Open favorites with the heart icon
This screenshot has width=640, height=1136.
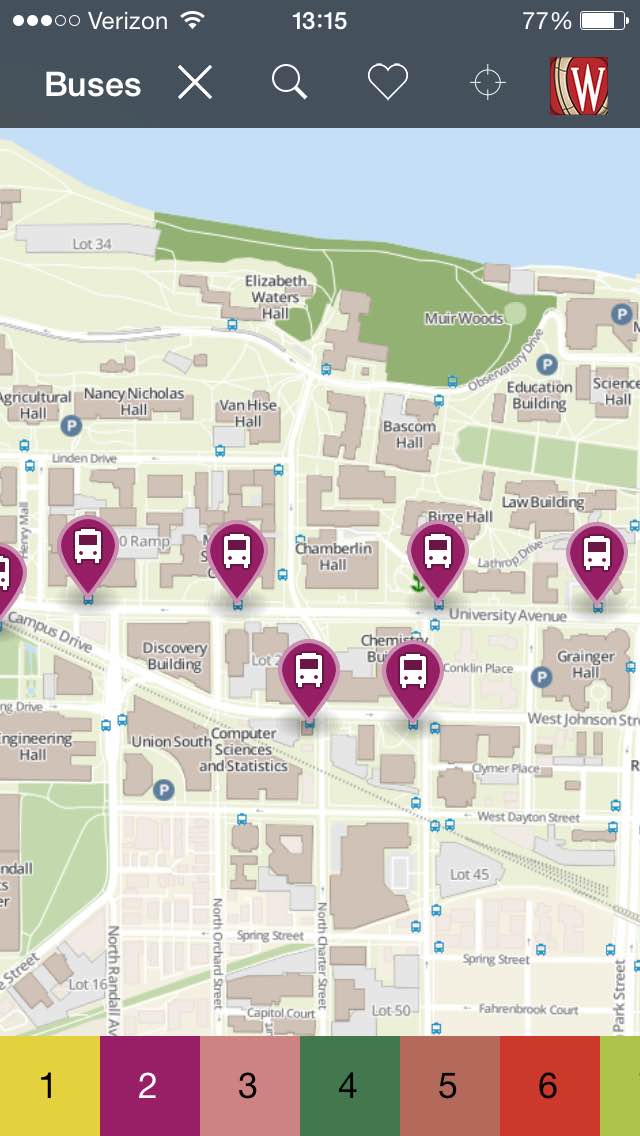[x=388, y=83]
